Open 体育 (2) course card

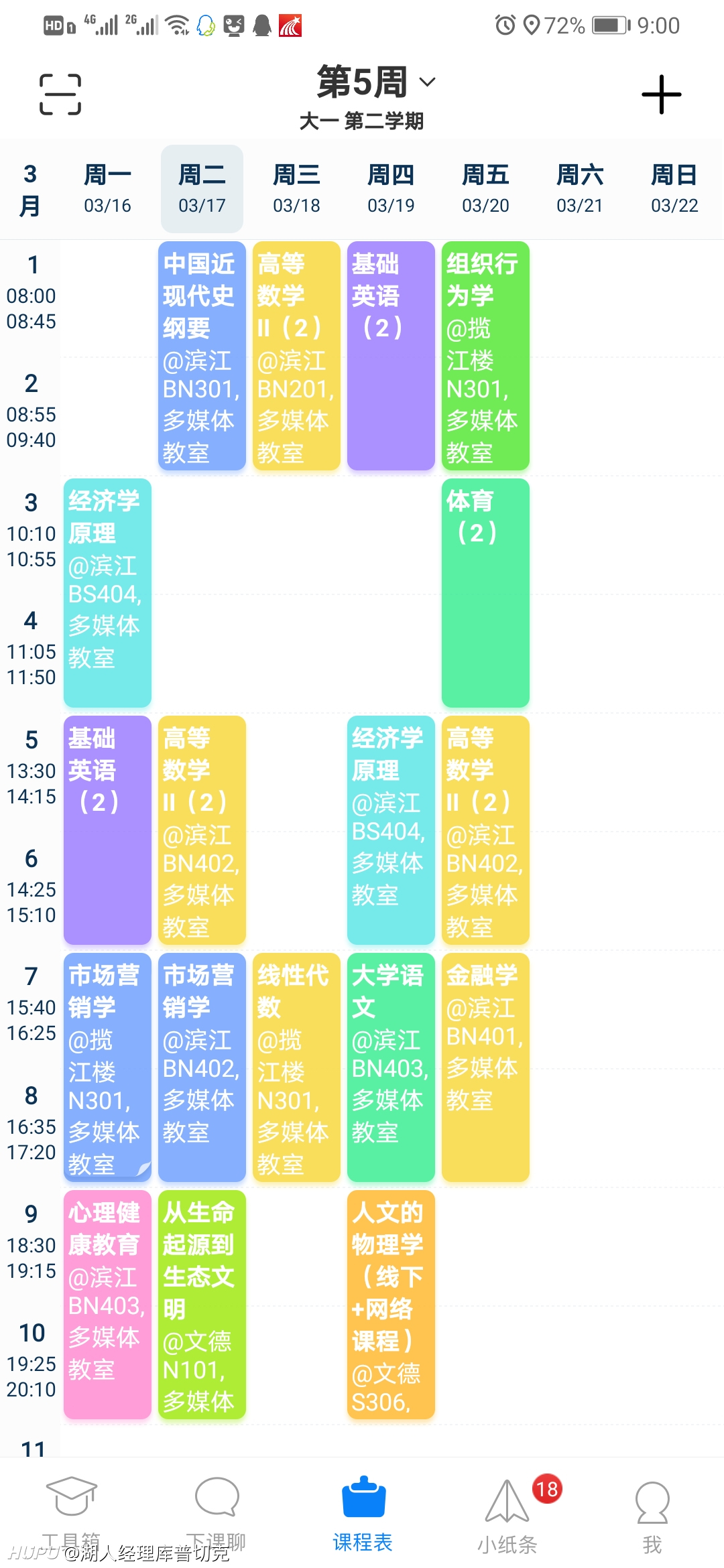485,593
